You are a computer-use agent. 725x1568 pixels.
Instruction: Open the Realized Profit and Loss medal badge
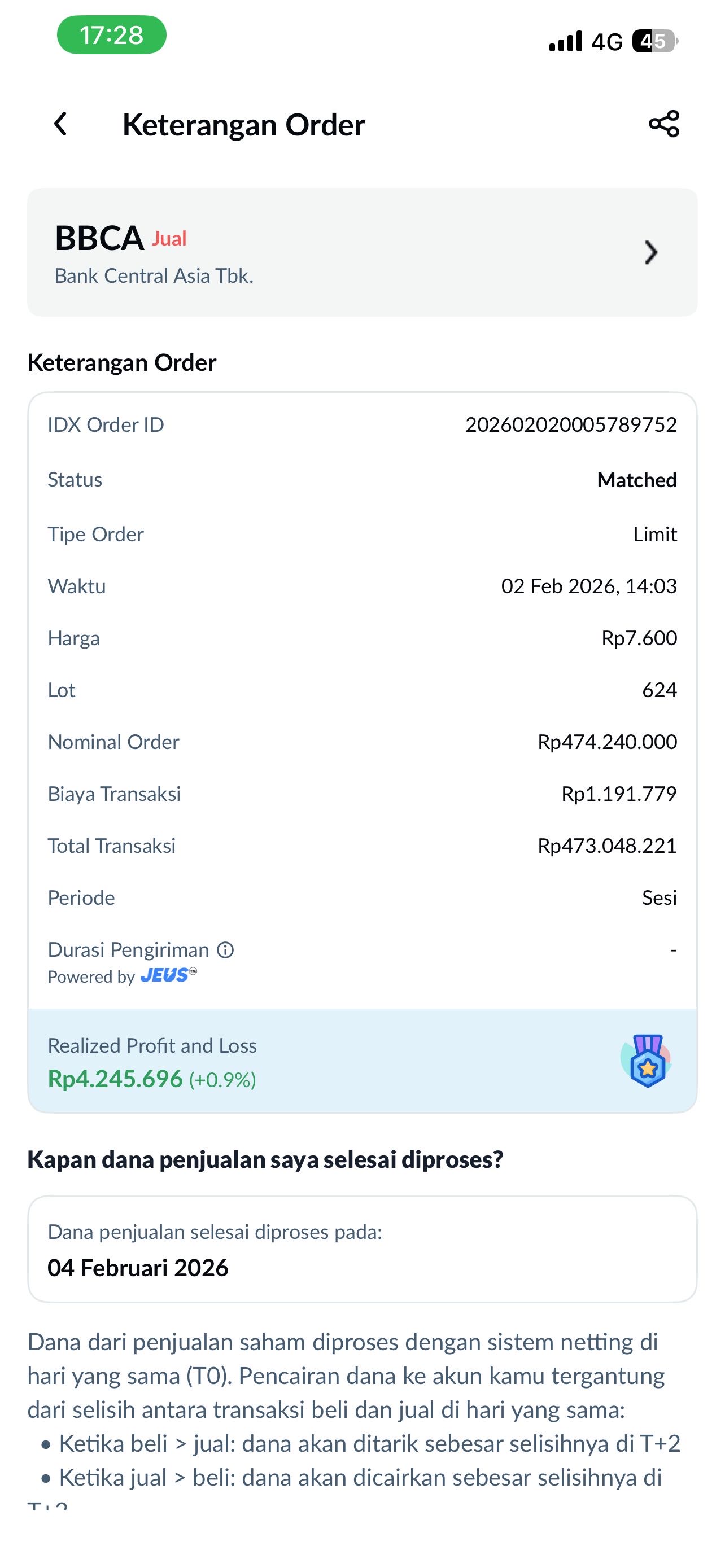(647, 1061)
